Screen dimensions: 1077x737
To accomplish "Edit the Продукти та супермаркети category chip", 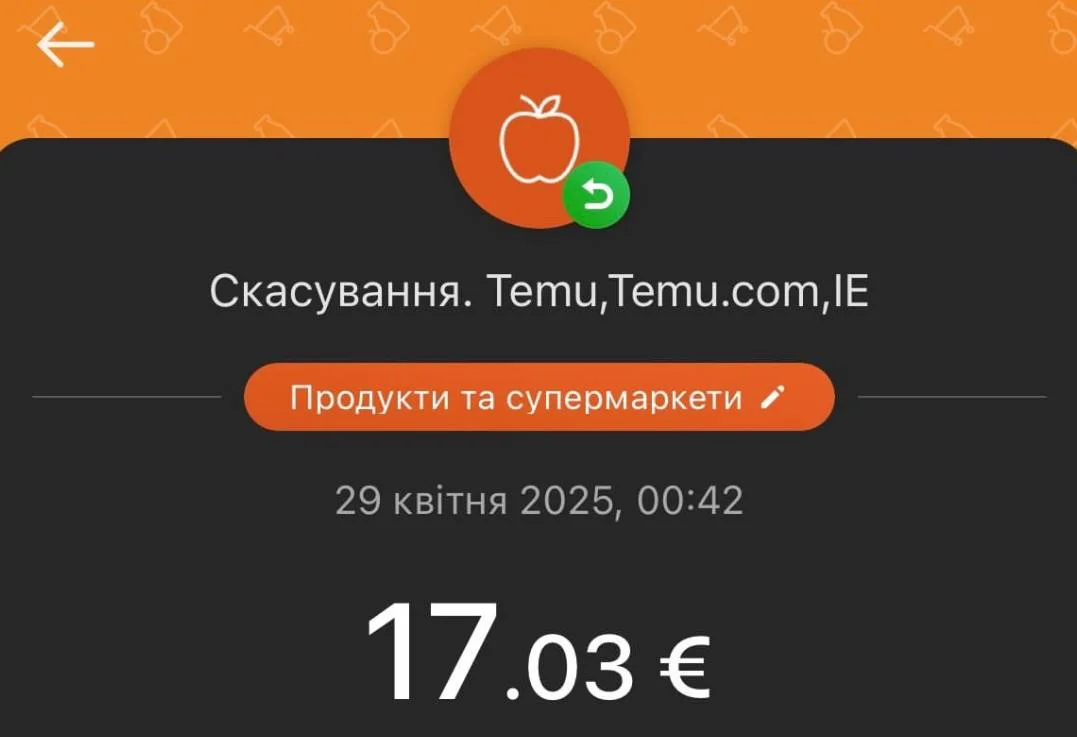I will point(538,397).
